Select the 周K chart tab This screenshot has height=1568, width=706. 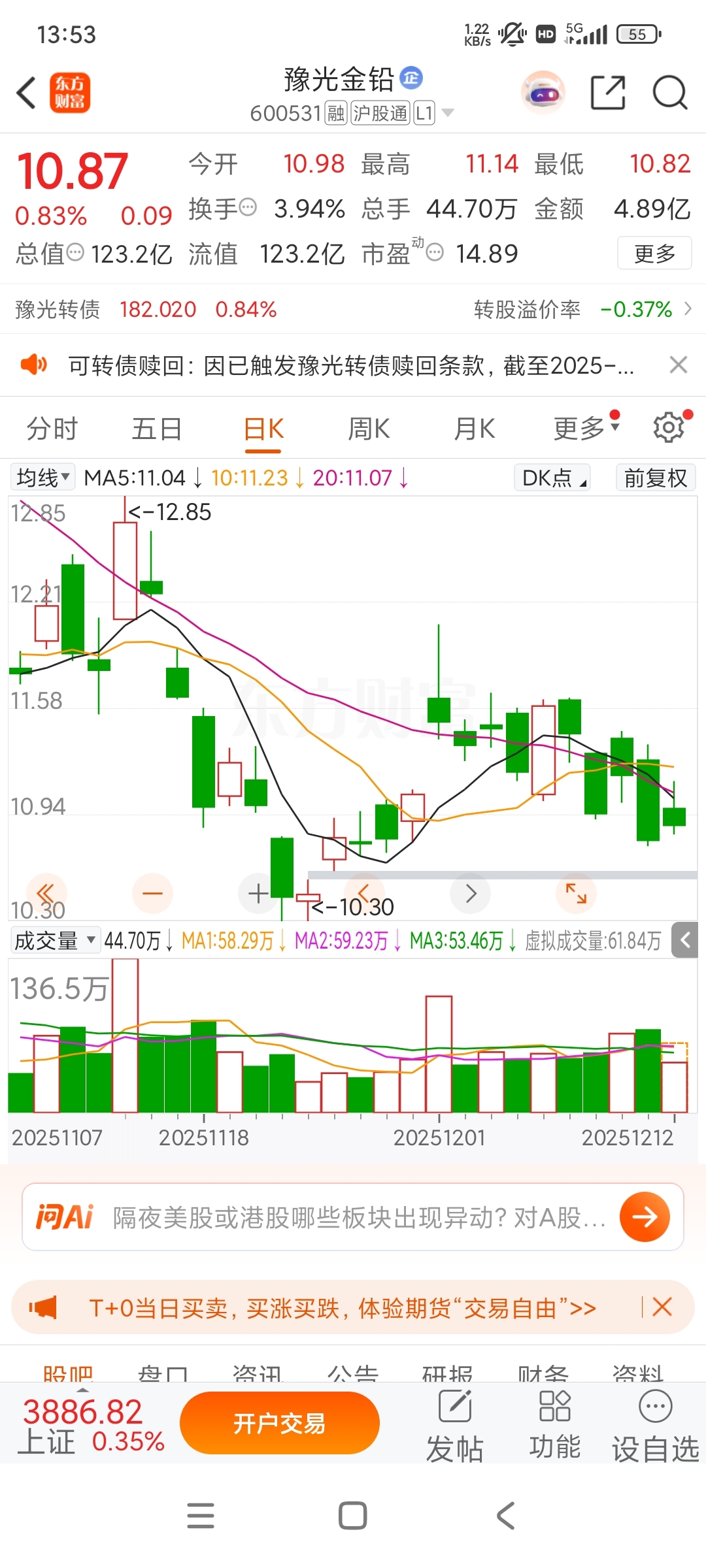click(369, 429)
